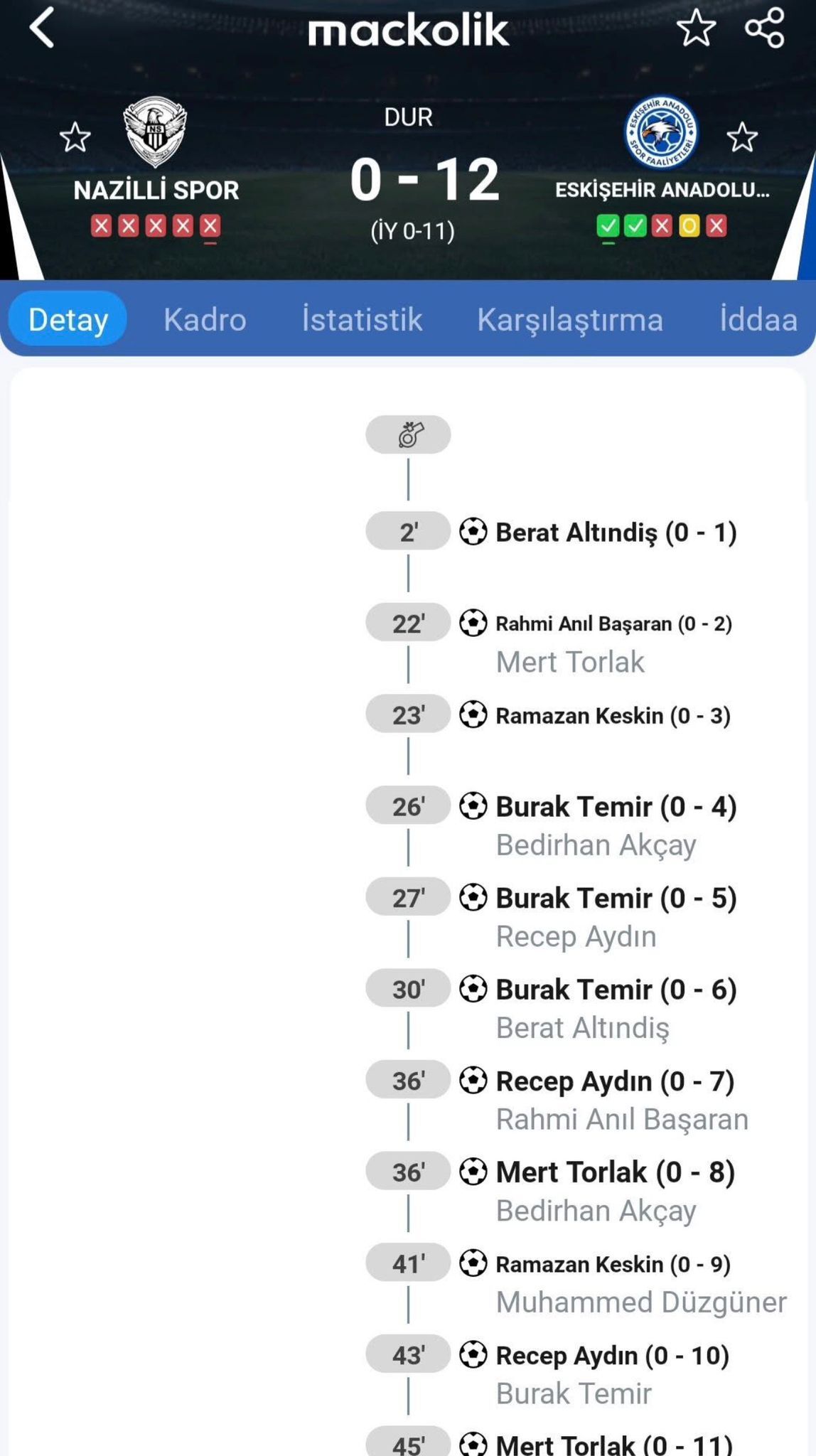View the Karşılaştırma tab
Screen dimensions: 816x1456
coord(569,319)
